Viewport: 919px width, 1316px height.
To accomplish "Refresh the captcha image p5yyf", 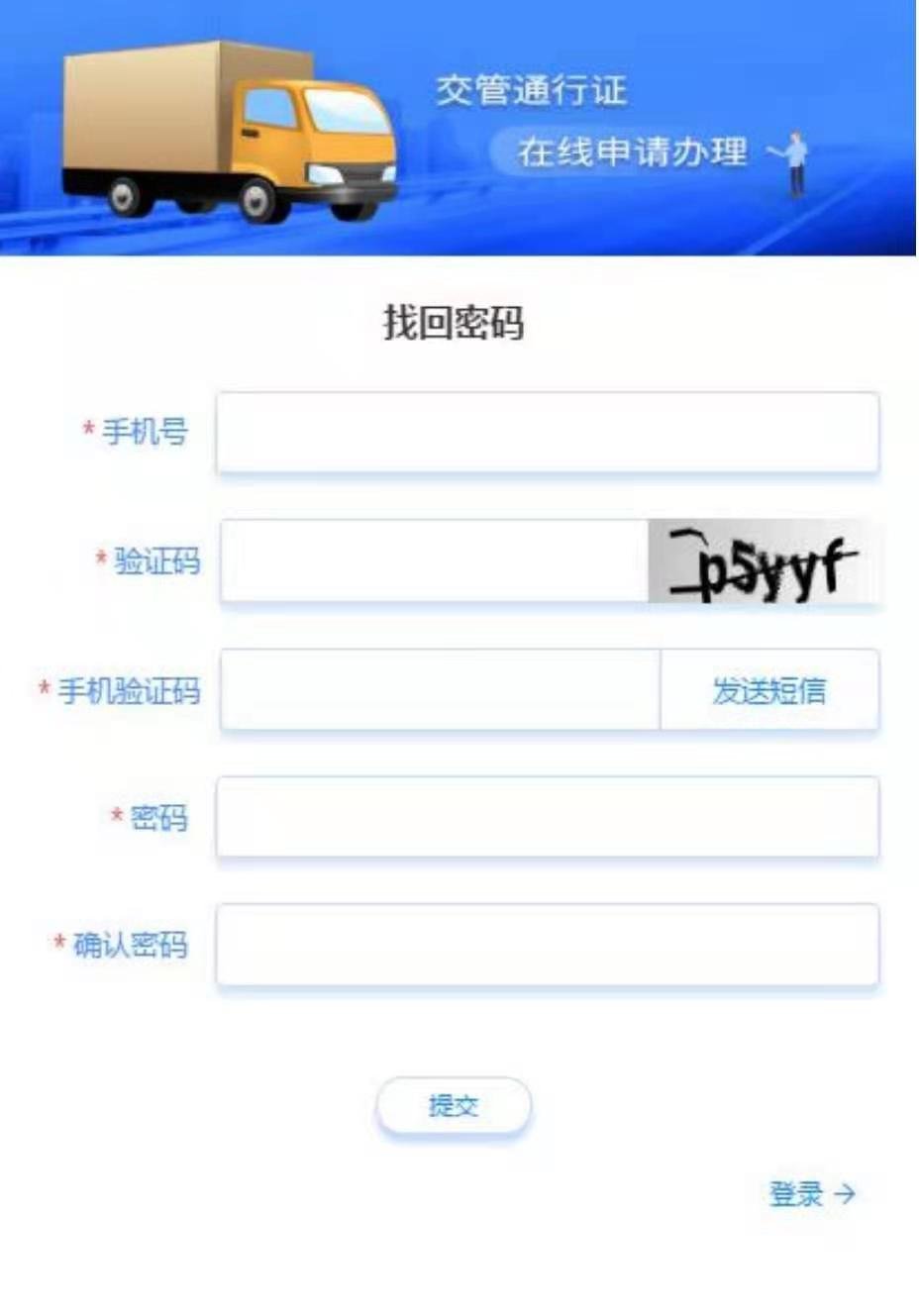I will [x=764, y=561].
